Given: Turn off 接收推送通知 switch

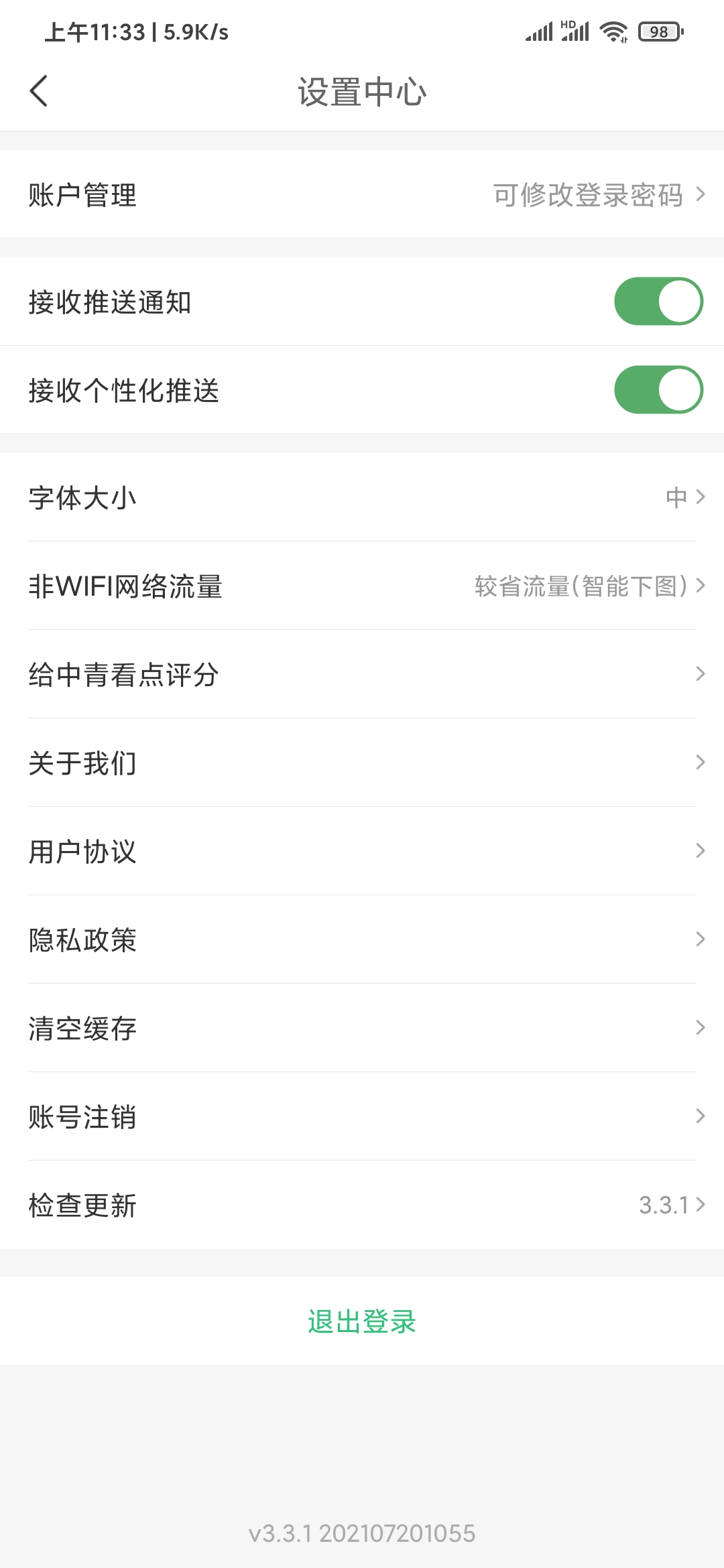Looking at the screenshot, I should point(658,302).
